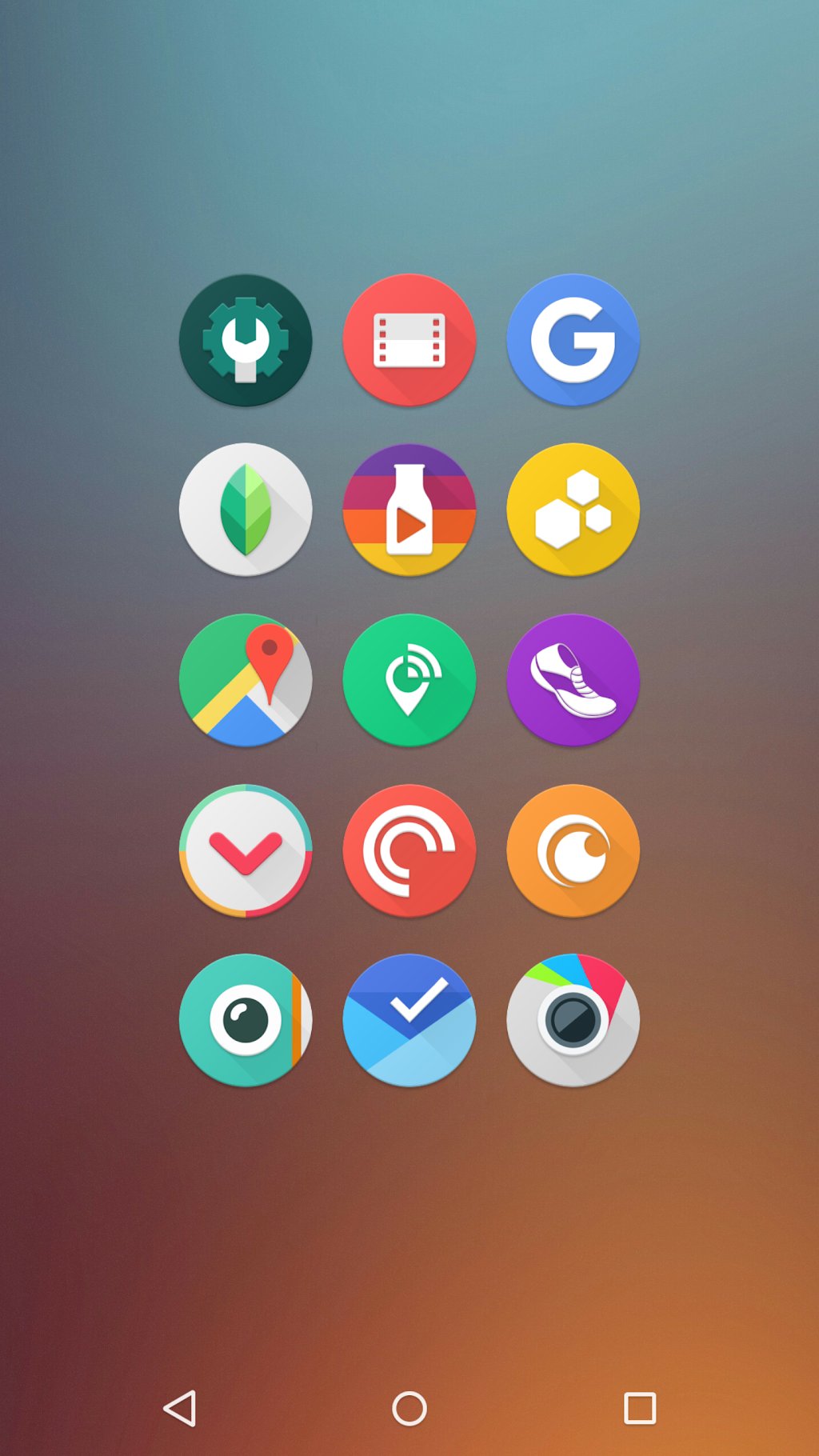819x1456 pixels.
Task: Launch the red film strip video app
Action: 409,340
